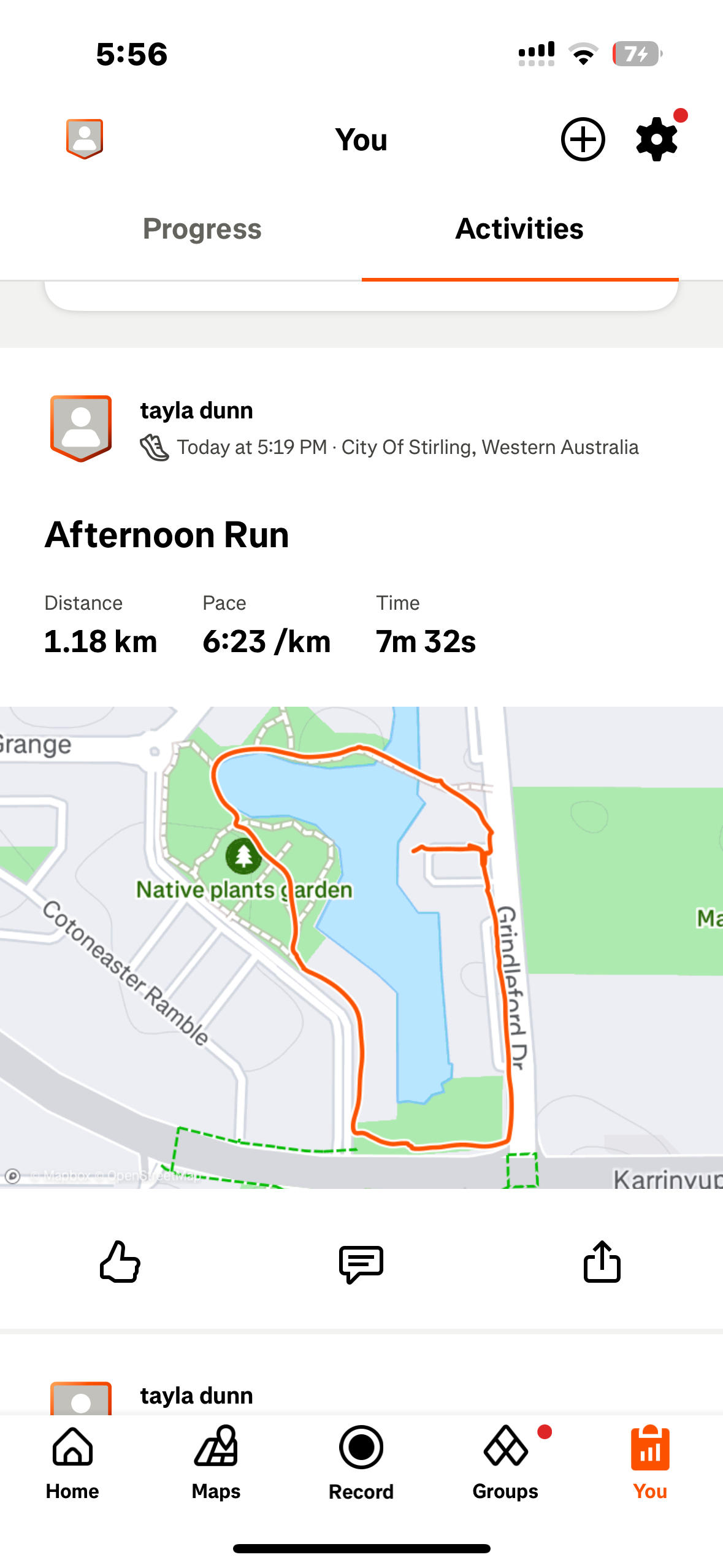The image size is (723, 1568).
Task: Open tayla dunn's profile from the run
Action: [196, 410]
